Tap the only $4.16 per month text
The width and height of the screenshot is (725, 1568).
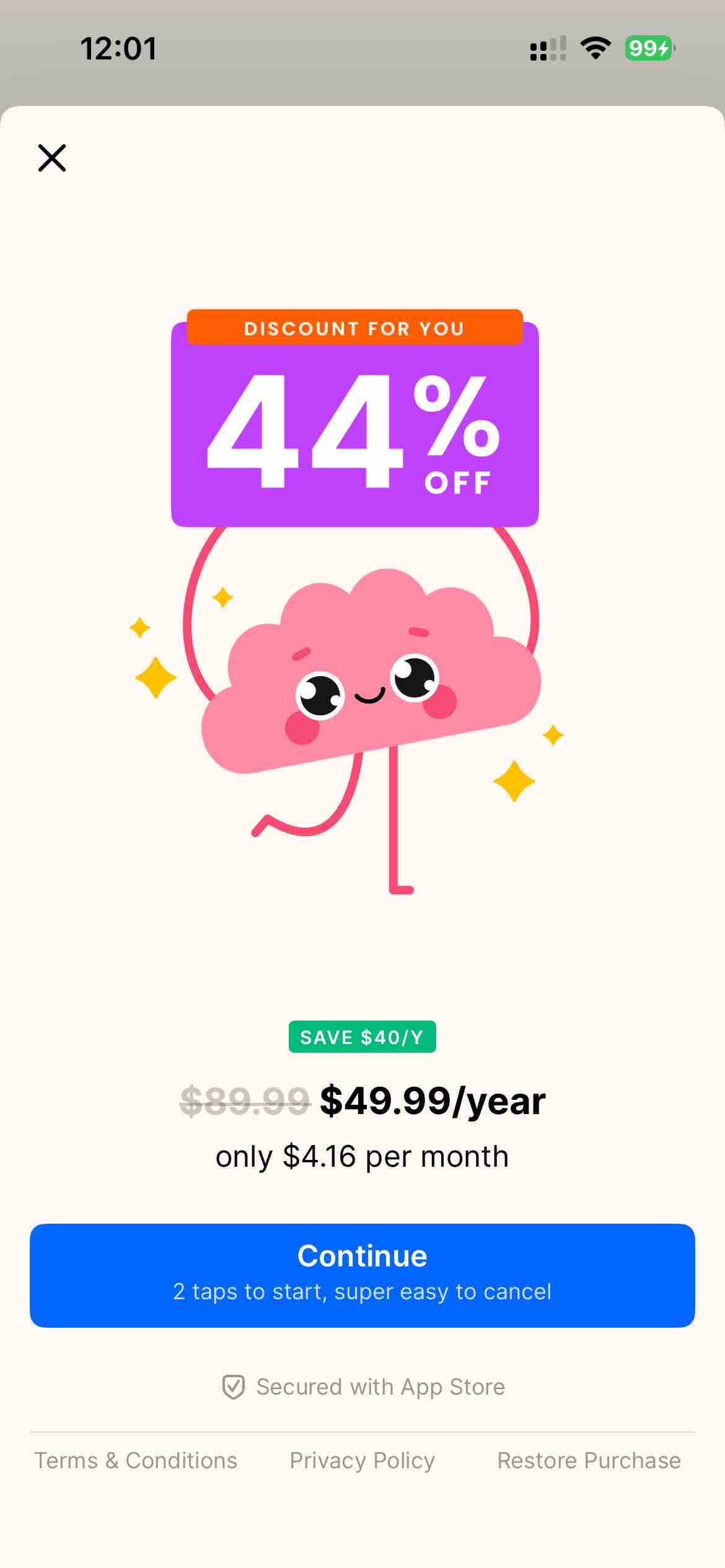pos(362,1156)
